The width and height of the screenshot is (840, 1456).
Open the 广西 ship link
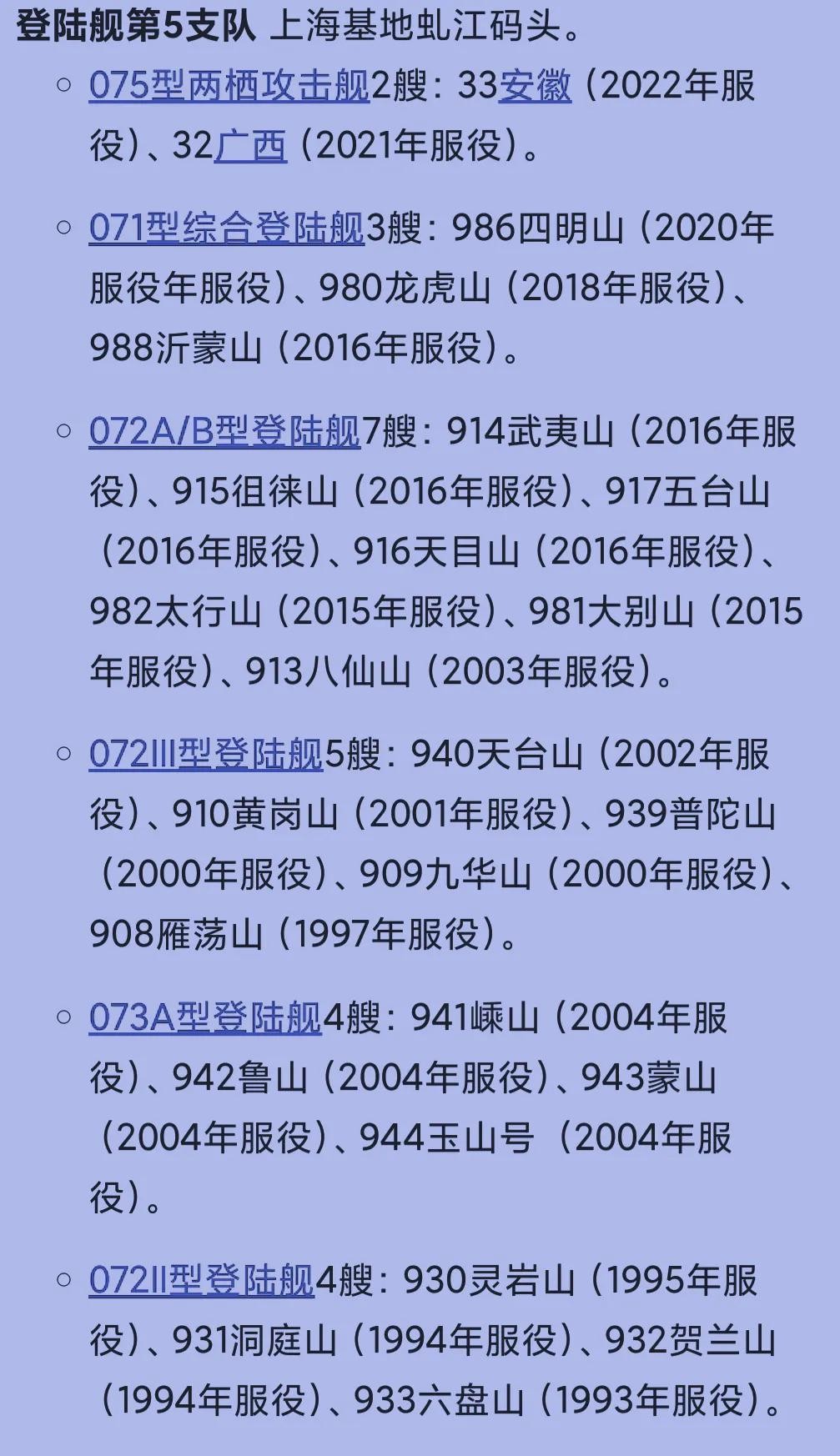pos(250,146)
